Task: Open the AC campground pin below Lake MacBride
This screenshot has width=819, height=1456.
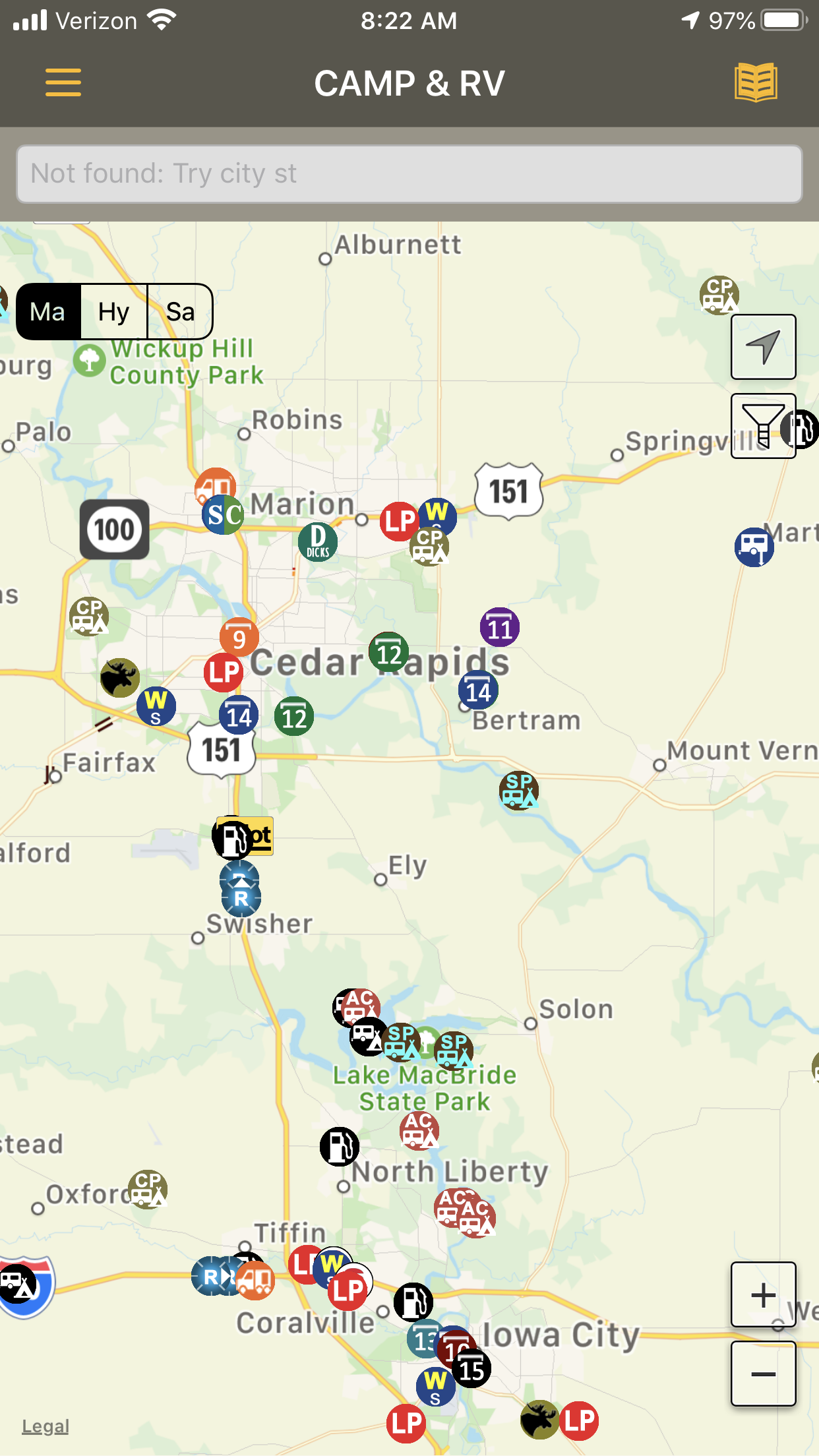Action: pyautogui.click(x=419, y=1130)
